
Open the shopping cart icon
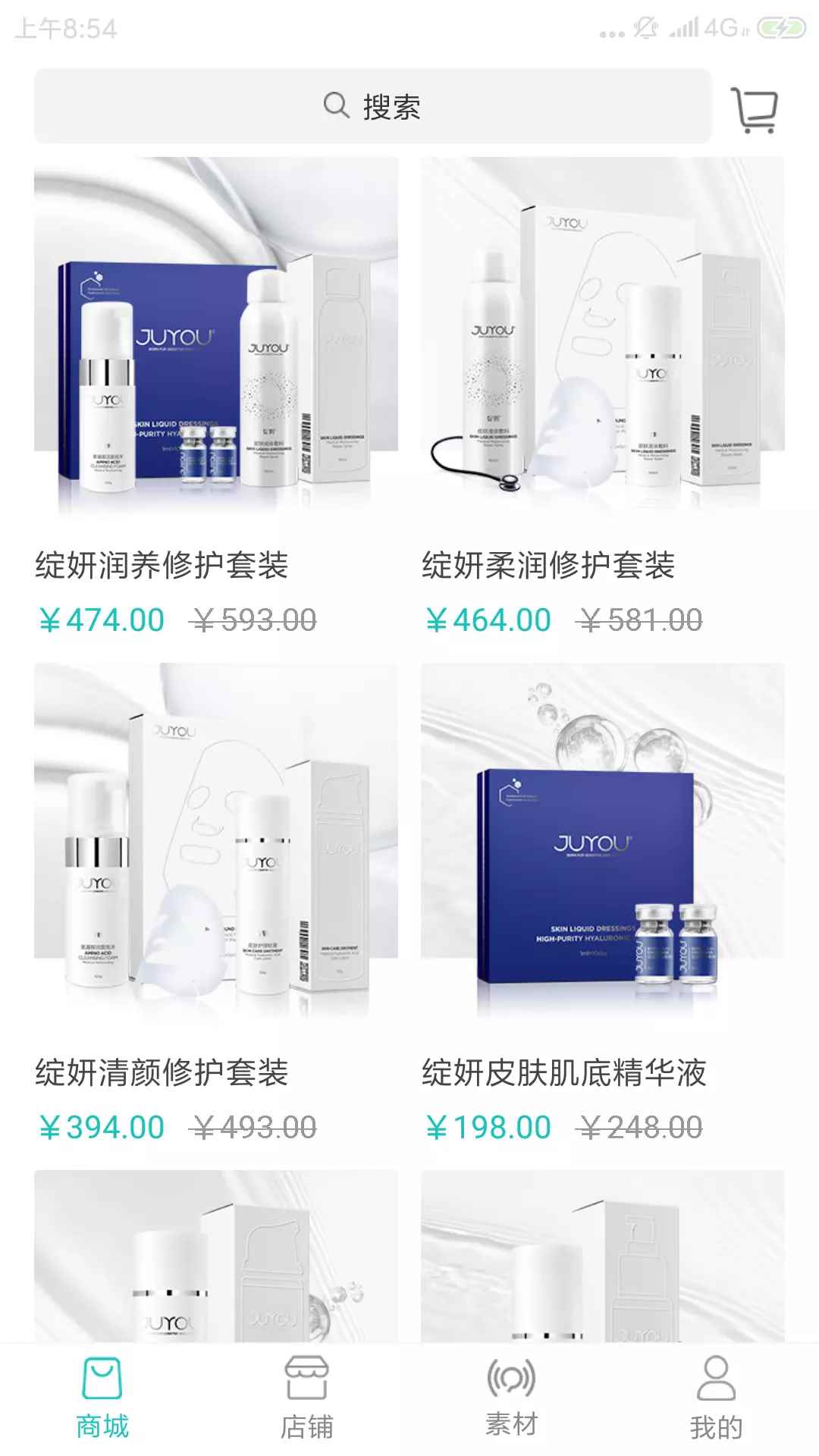tap(754, 110)
